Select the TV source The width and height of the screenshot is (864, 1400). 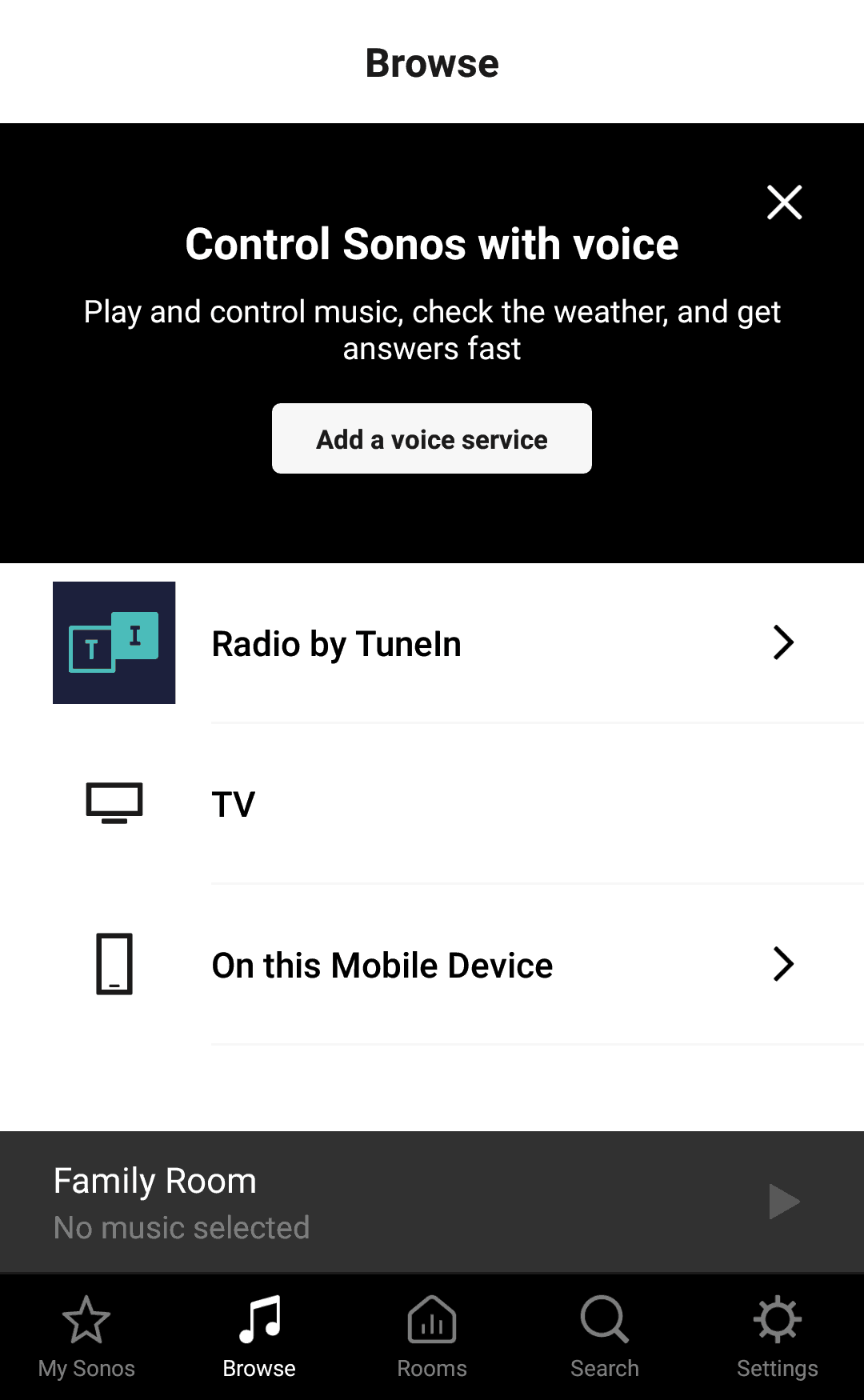432,803
